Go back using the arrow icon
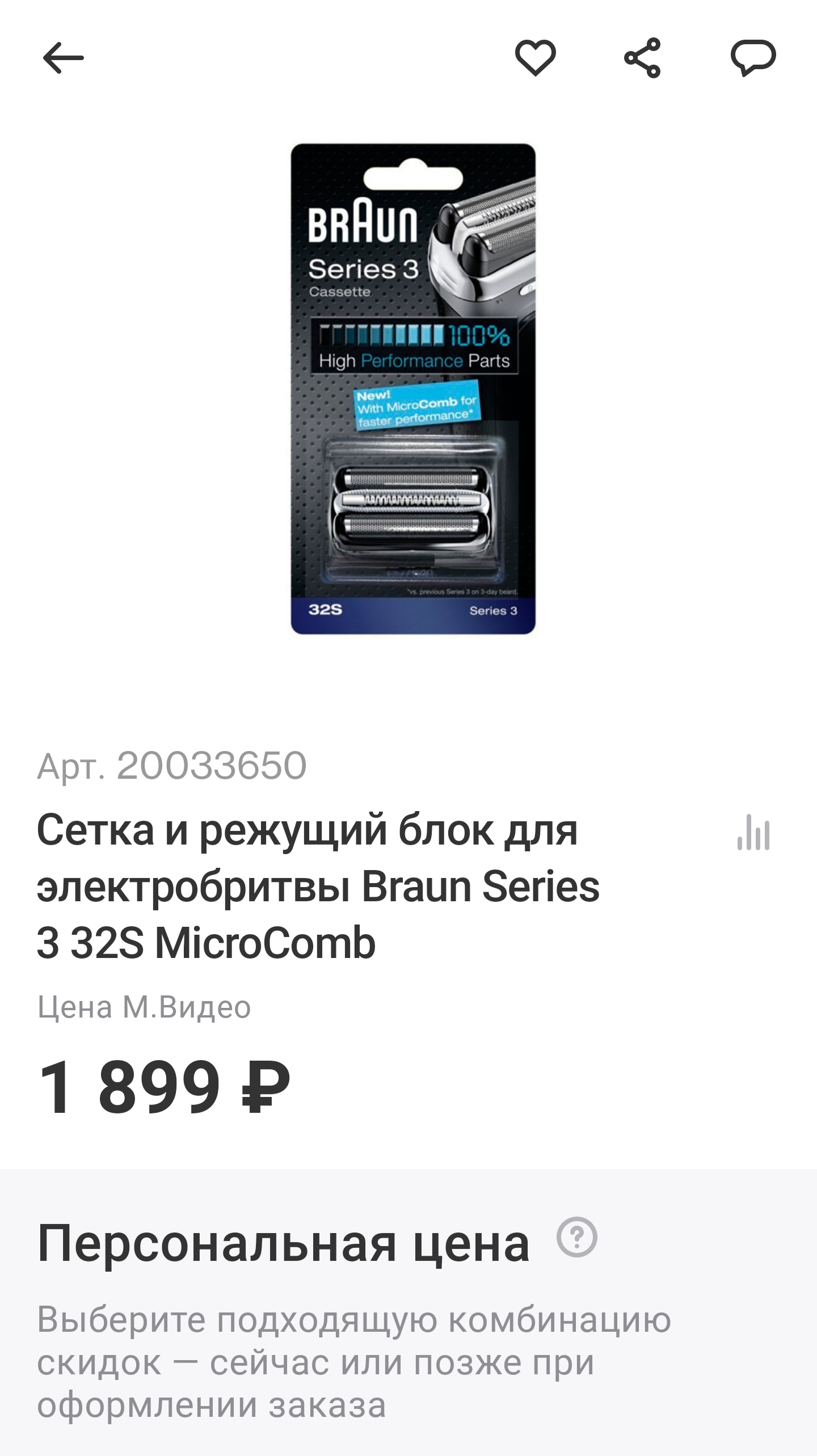This screenshot has width=817, height=1456. (x=63, y=57)
